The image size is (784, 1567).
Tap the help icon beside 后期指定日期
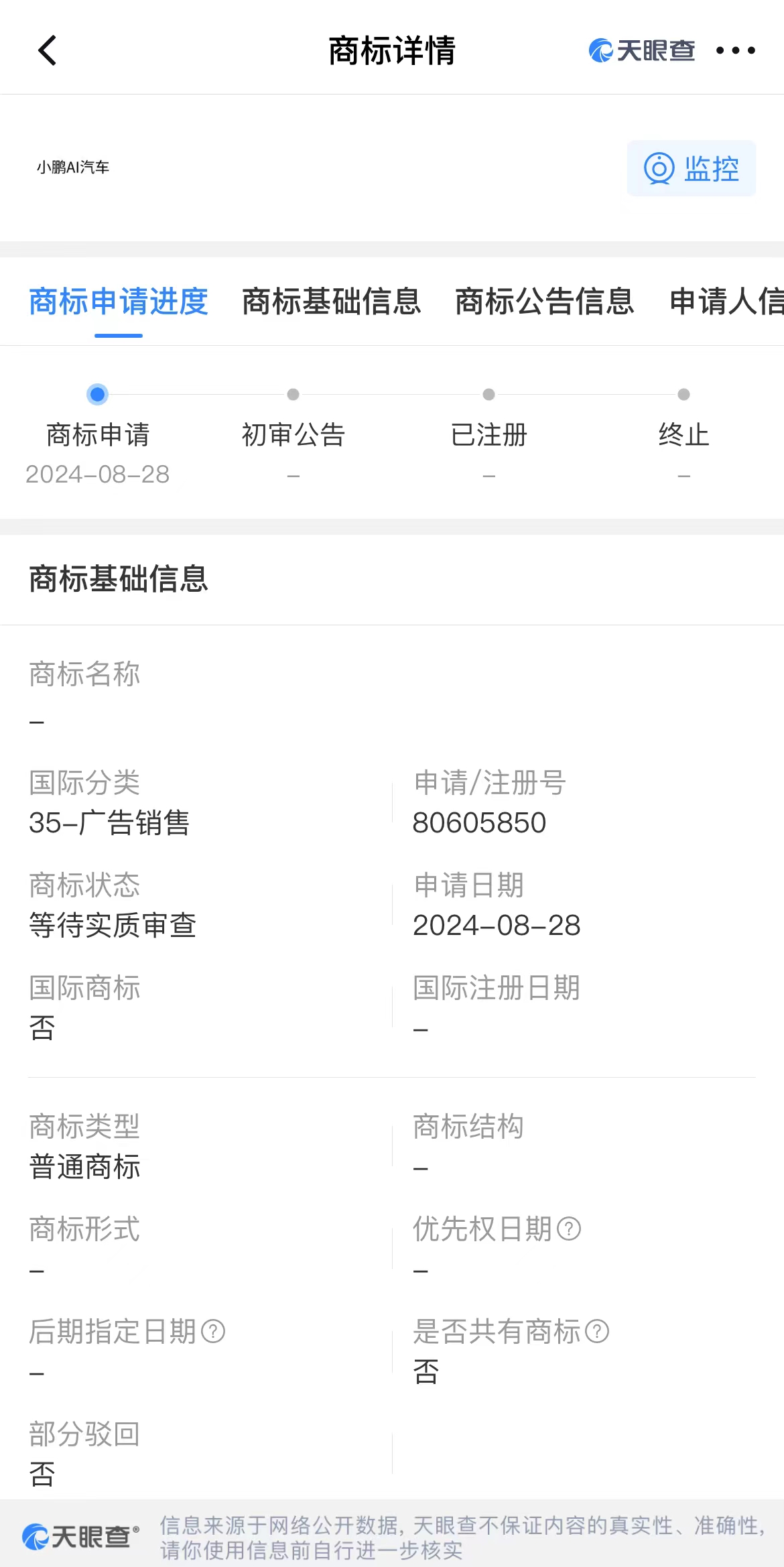click(213, 1331)
